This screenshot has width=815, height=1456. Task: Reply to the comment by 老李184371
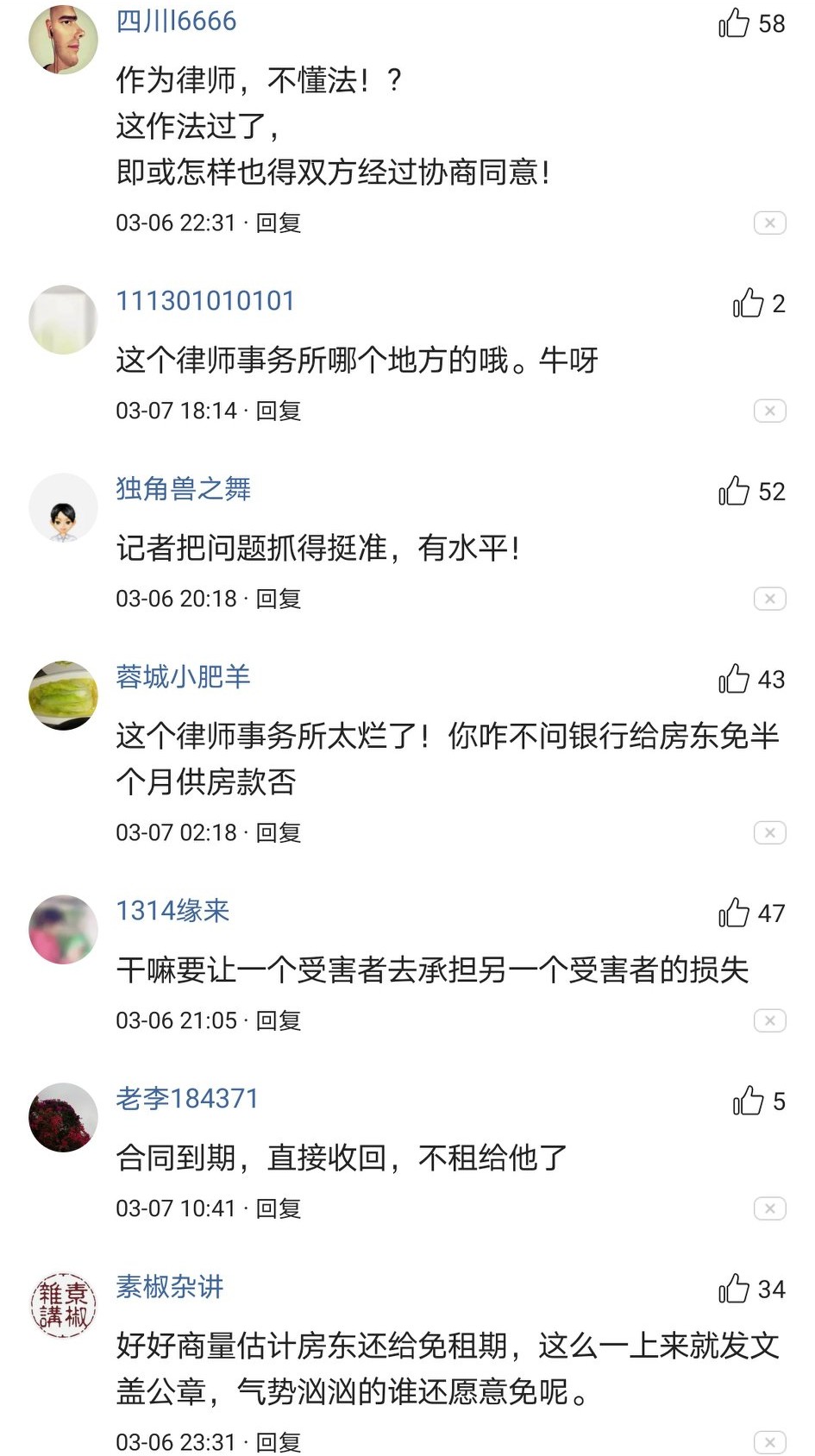(278, 1208)
